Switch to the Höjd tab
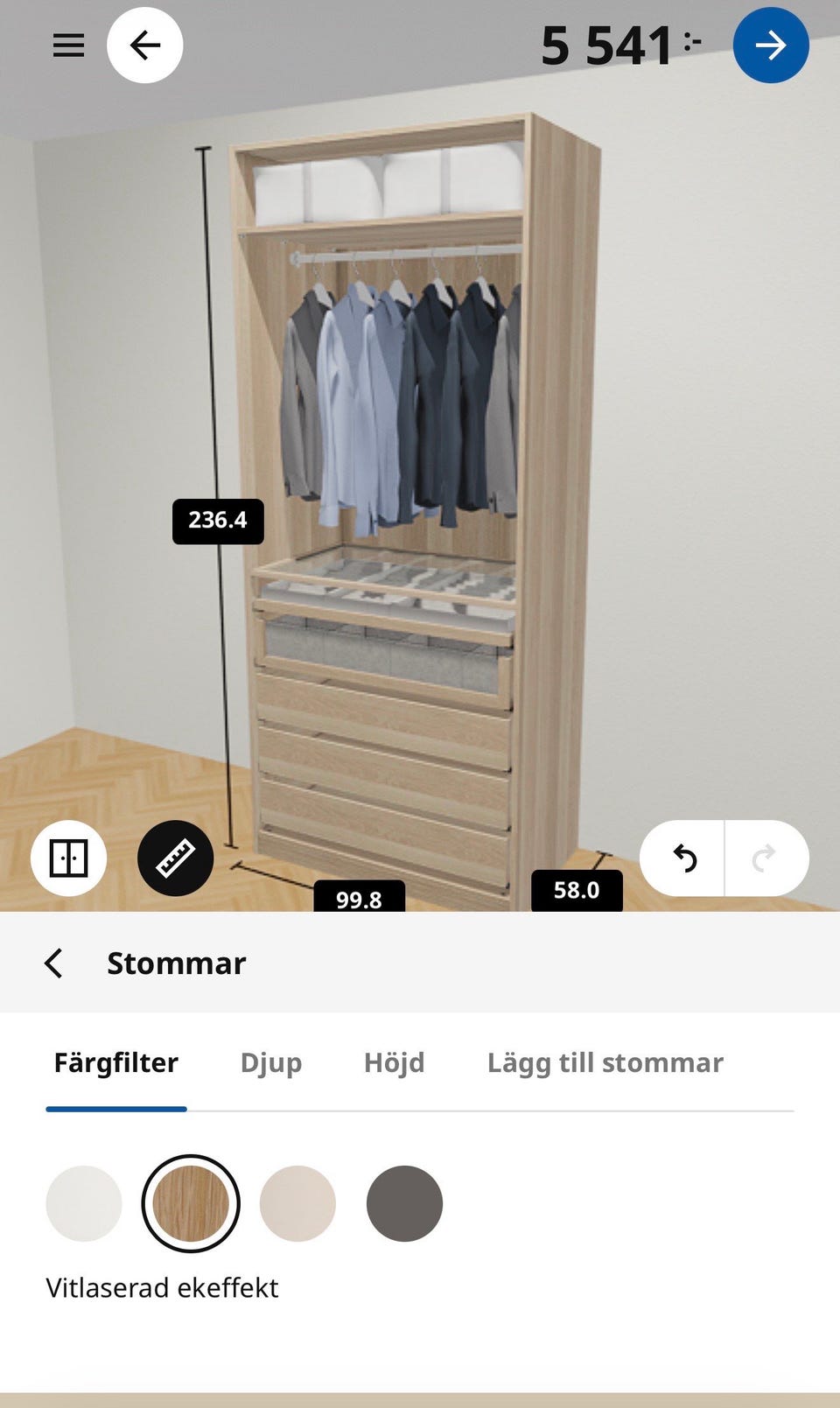The height and width of the screenshot is (1408, 840). pos(393,1062)
